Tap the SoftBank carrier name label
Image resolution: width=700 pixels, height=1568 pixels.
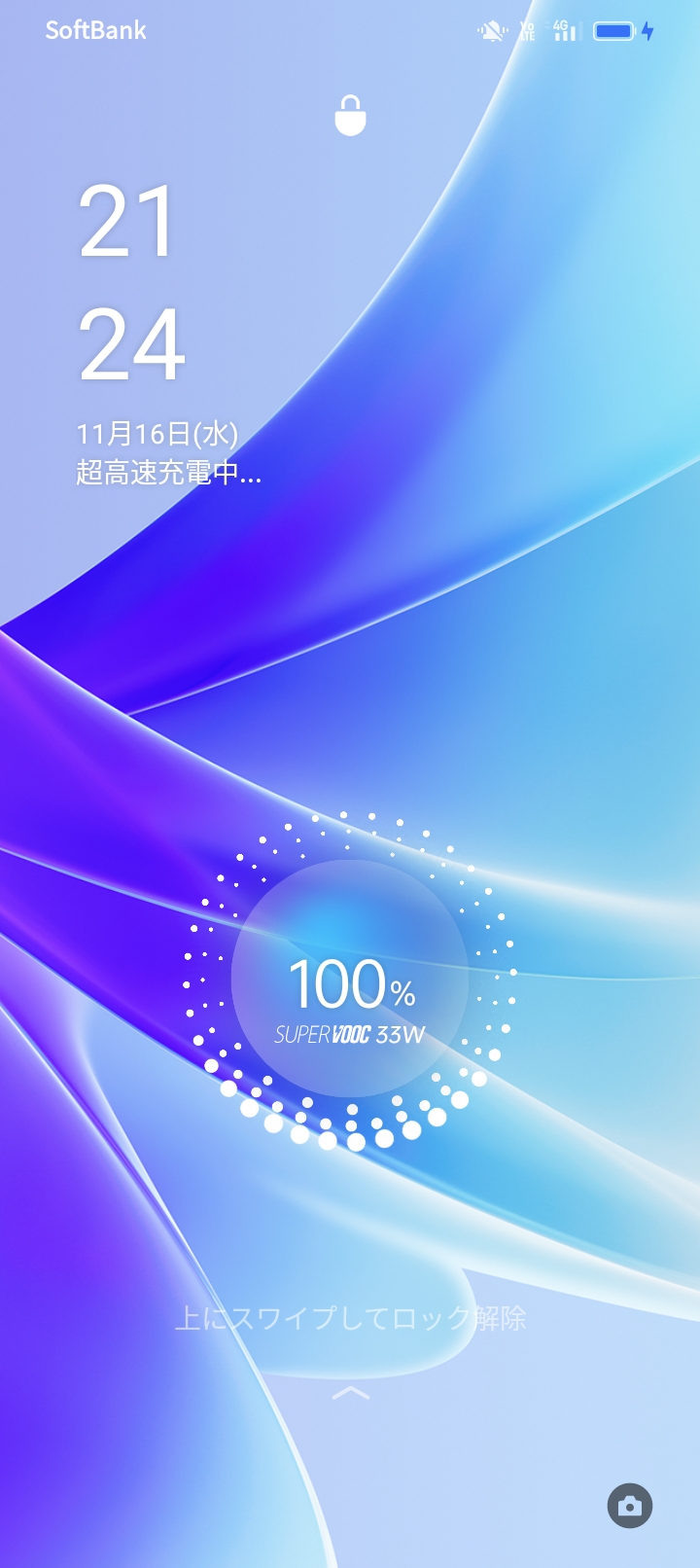coord(96,30)
